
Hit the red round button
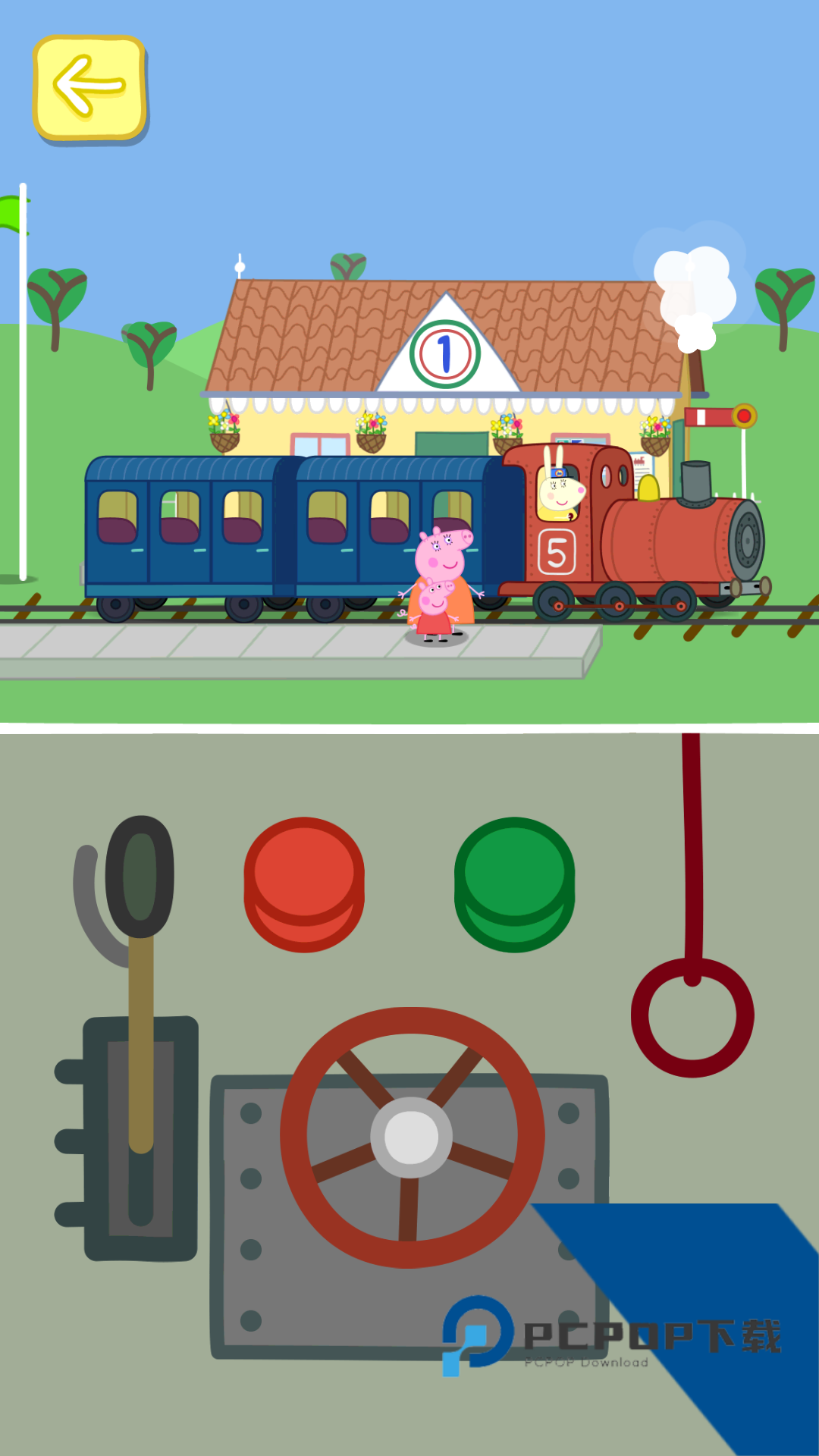304,884
